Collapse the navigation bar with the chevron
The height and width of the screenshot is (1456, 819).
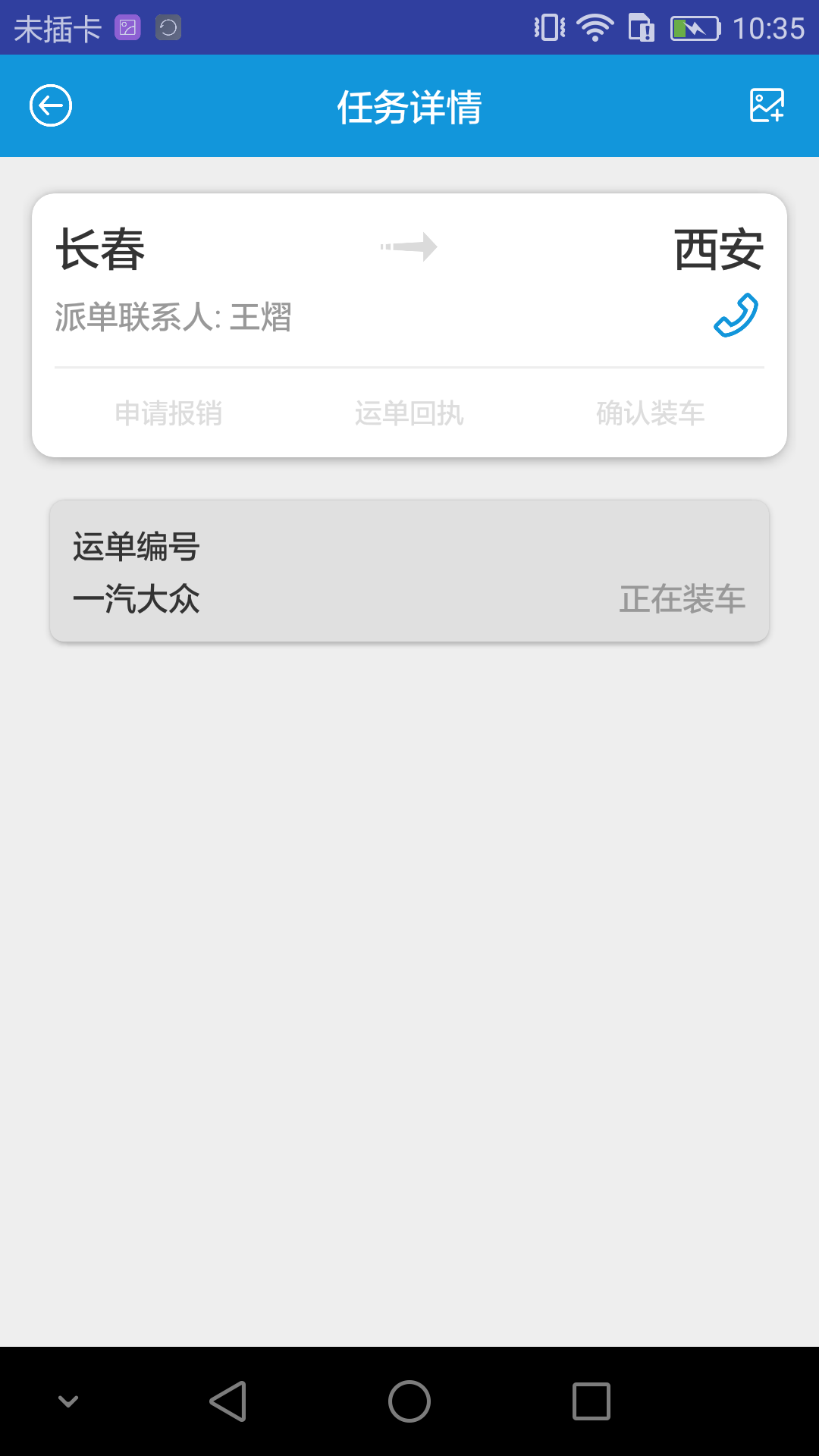click(68, 1400)
